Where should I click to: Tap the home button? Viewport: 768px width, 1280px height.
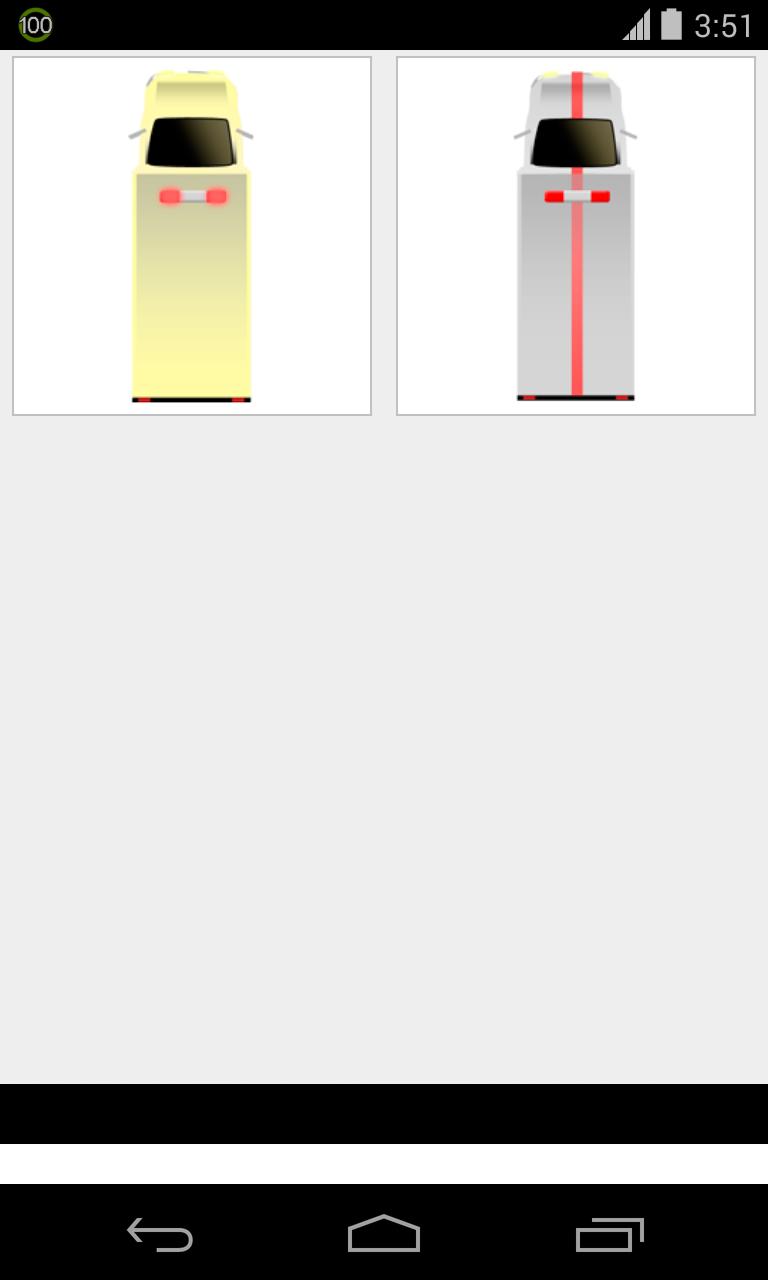(x=384, y=1234)
